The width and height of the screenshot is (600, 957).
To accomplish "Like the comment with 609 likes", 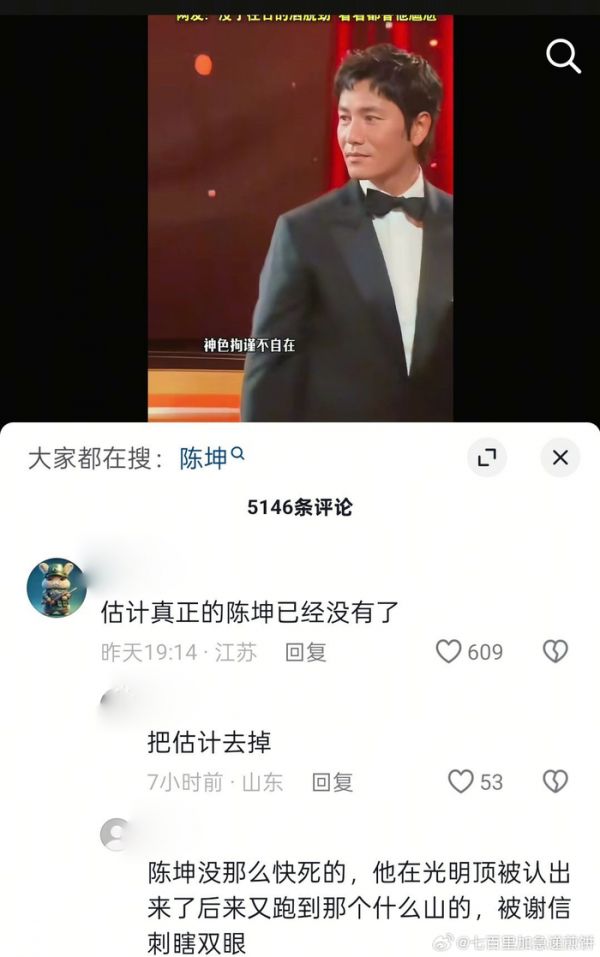I will coord(449,652).
